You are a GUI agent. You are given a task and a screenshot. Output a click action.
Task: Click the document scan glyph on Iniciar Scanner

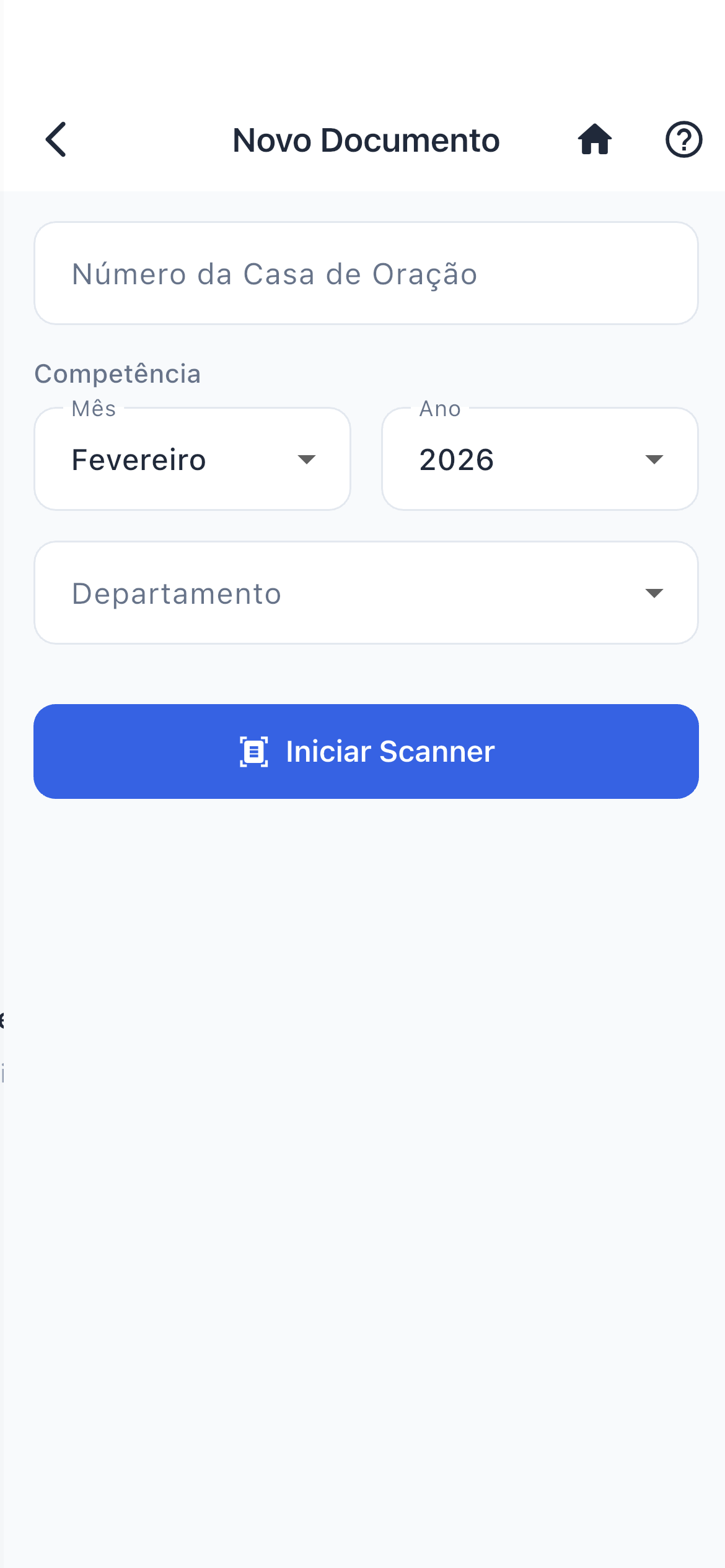(255, 751)
